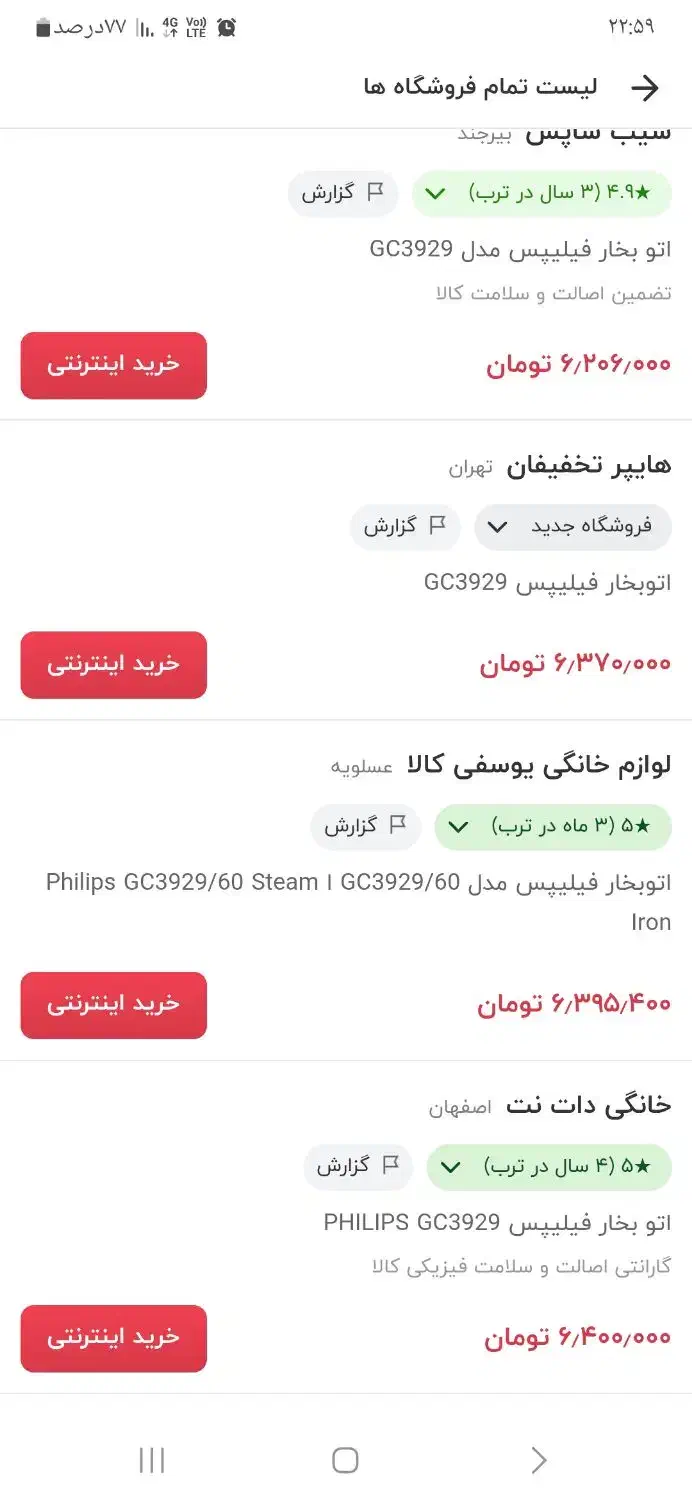Report the سیب سایس store listing
Viewport: 692px width, 1500px height.
343,193
